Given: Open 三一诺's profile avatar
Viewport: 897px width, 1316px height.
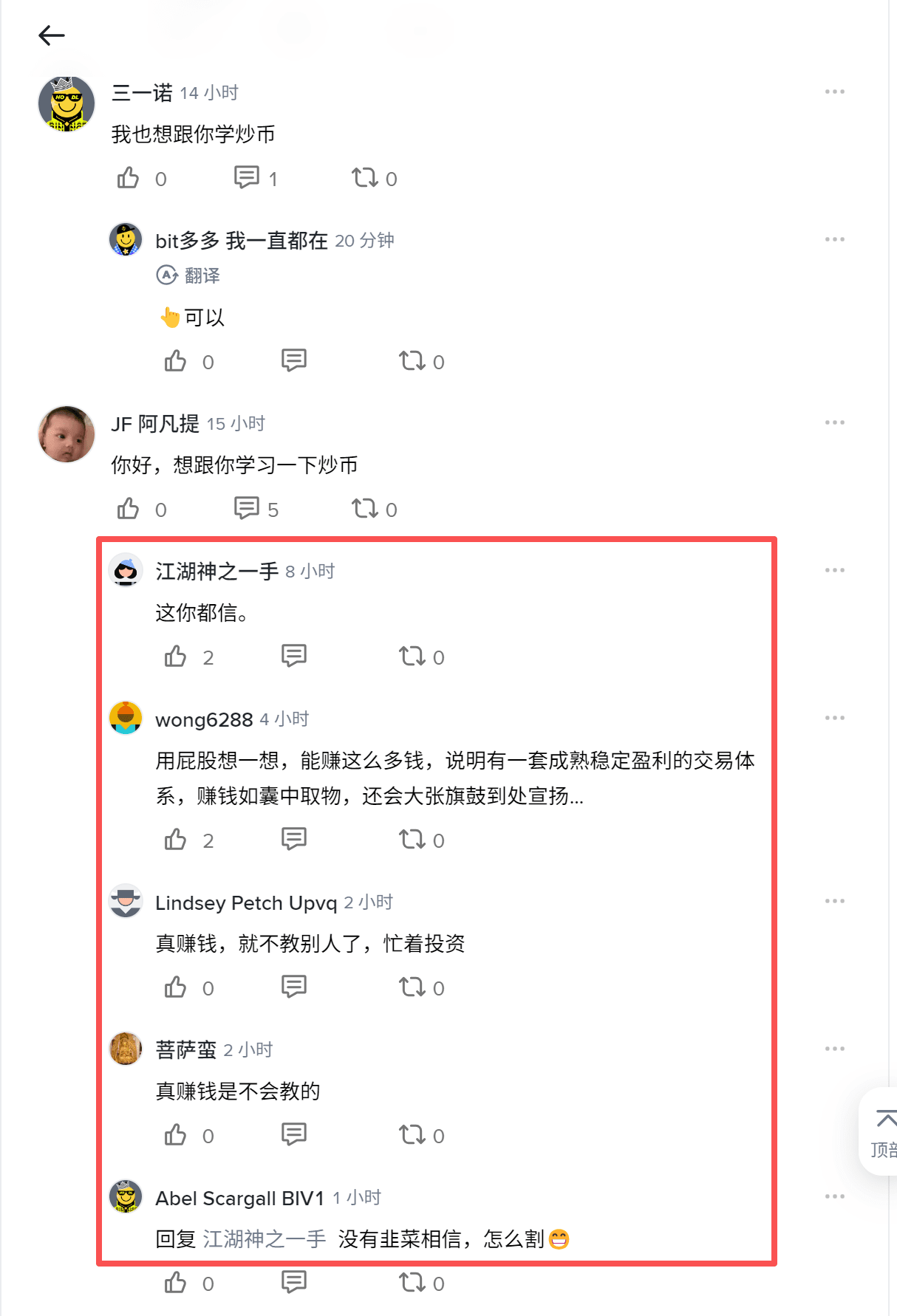Looking at the screenshot, I should click(66, 103).
